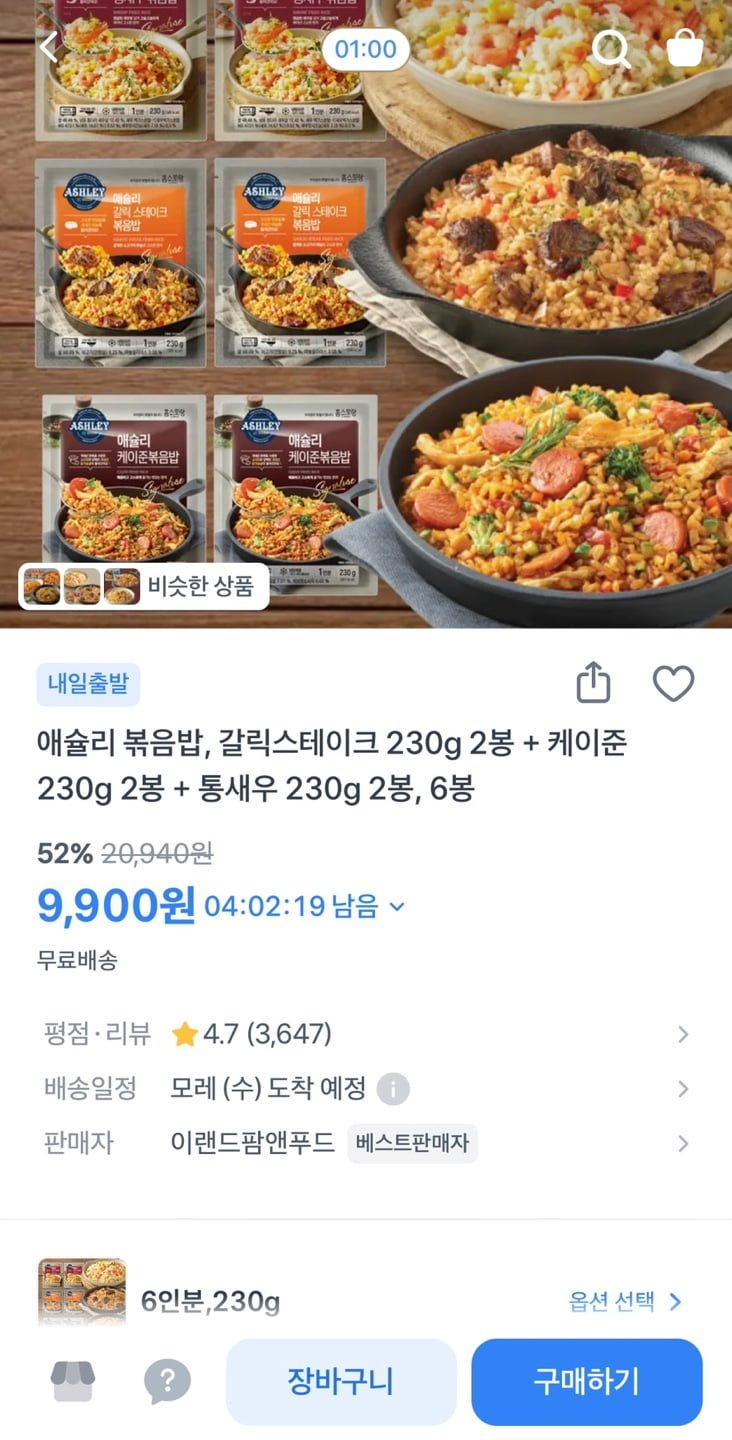The width and height of the screenshot is (732, 1440).
Task: Add to cart with 장바구니
Action: tap(341, 1382)
